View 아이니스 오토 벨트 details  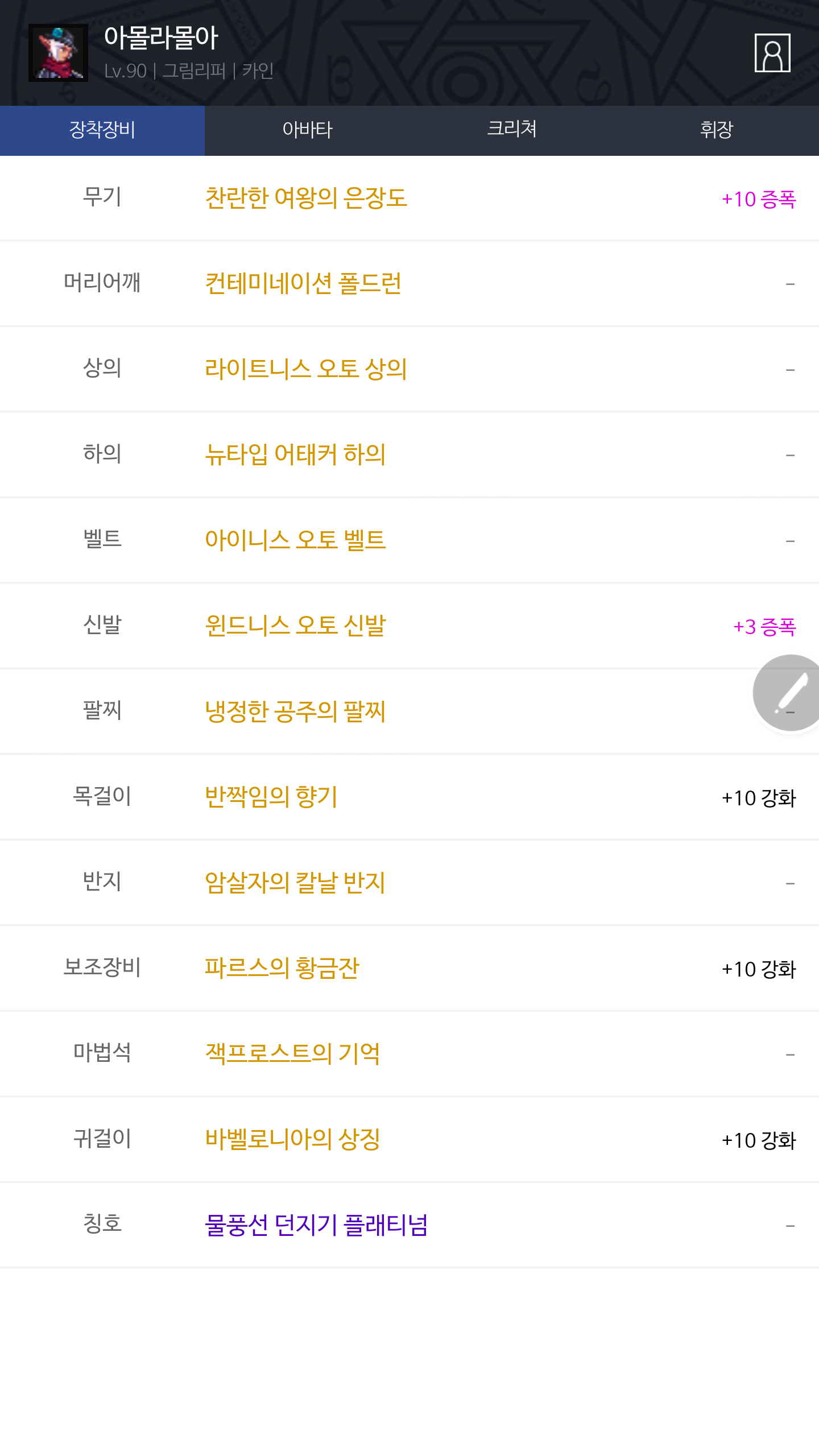click(x=295, y=540)
